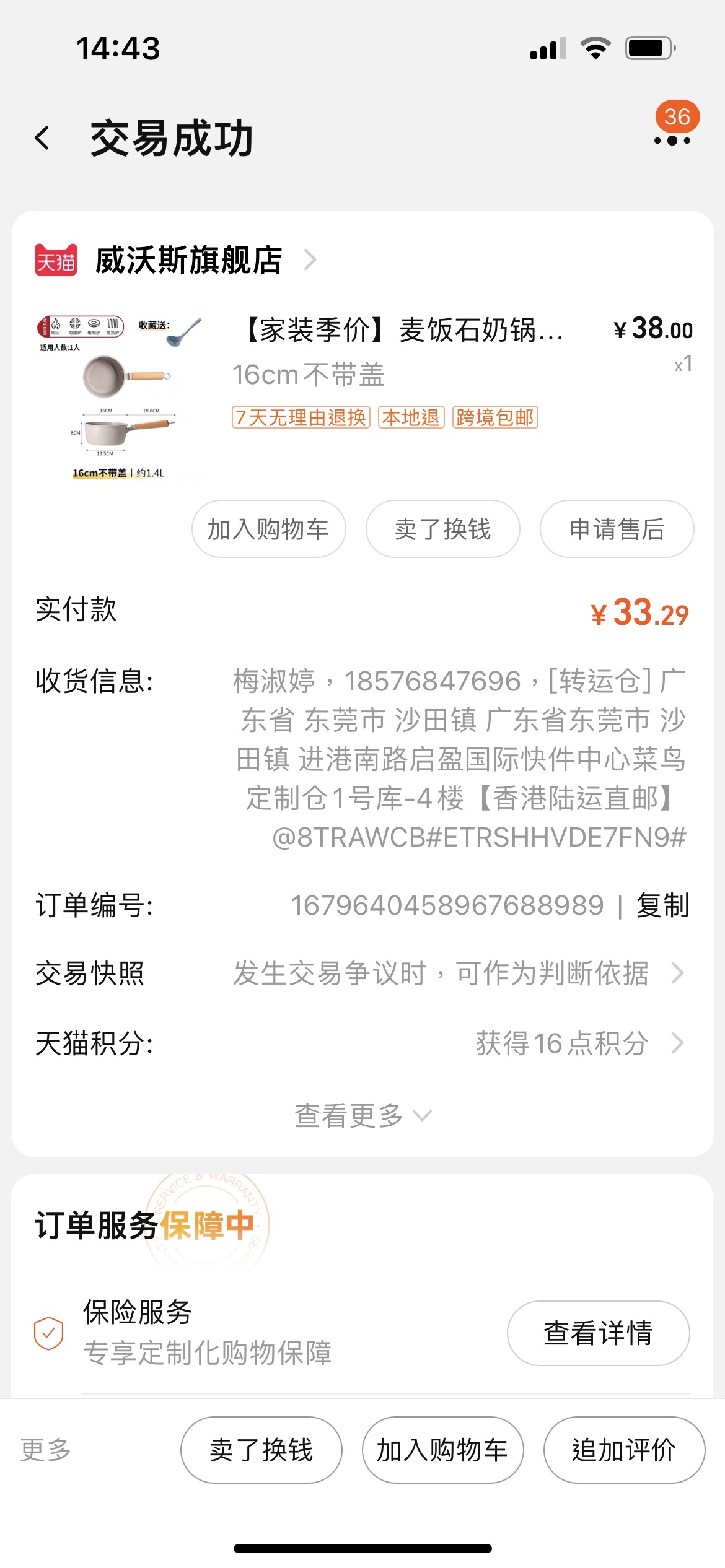Open the 天猫积分 points row

(x=362, y=1043)
